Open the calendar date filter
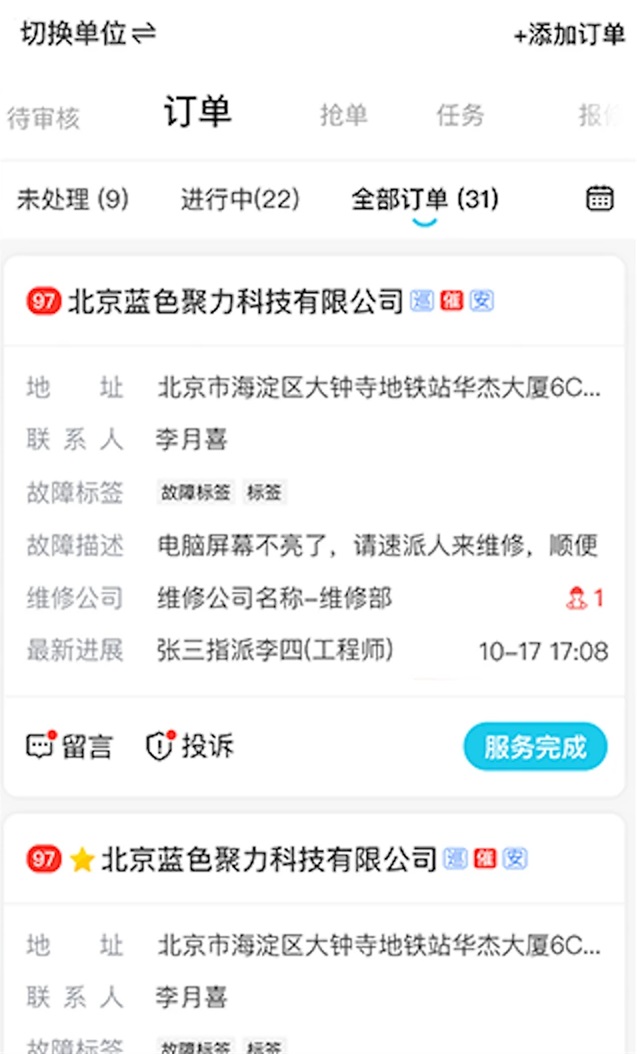The image size is (637, 1054). (x=600, y=198)
